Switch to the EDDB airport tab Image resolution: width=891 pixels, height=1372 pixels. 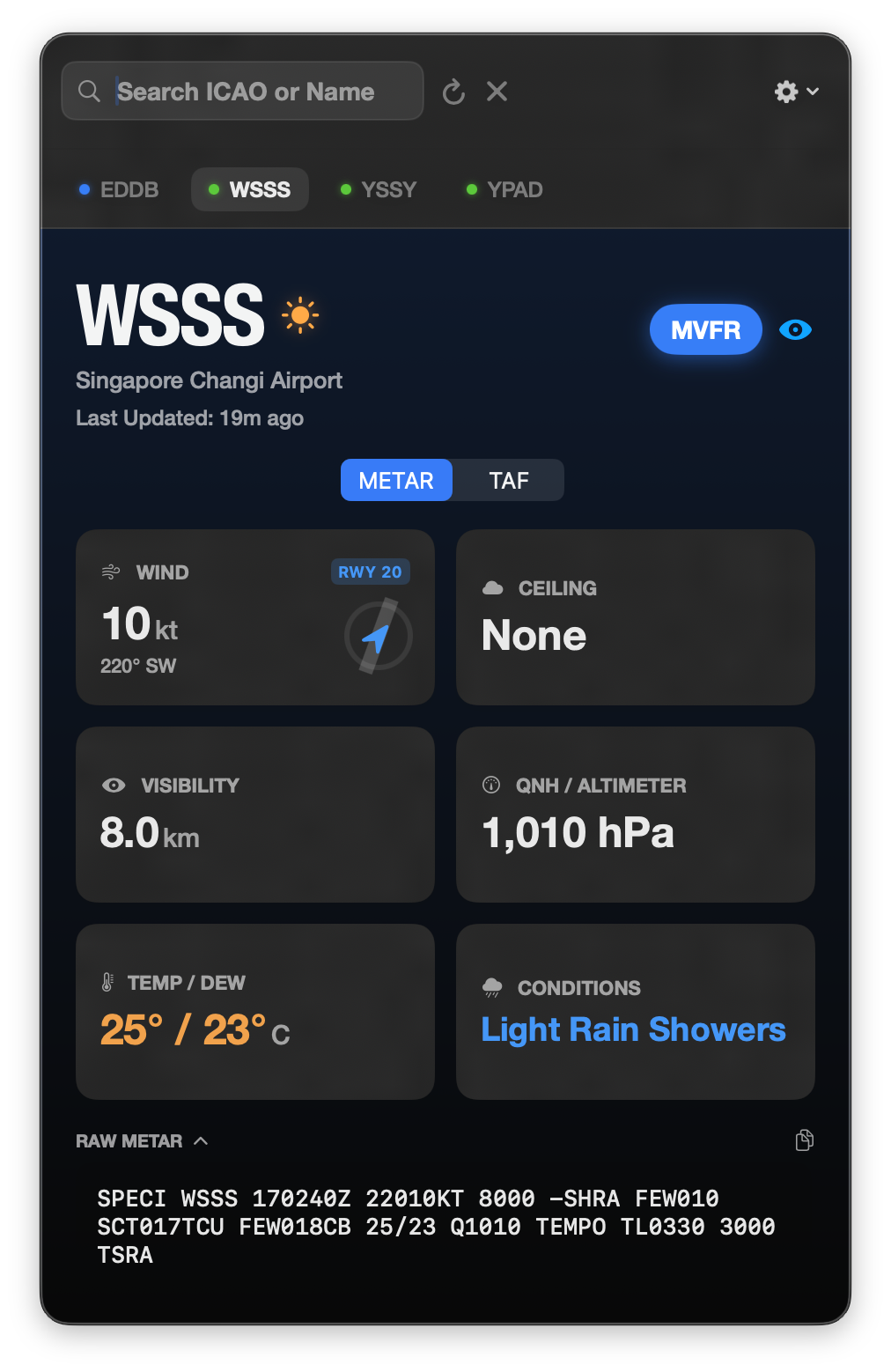(120, 189)
